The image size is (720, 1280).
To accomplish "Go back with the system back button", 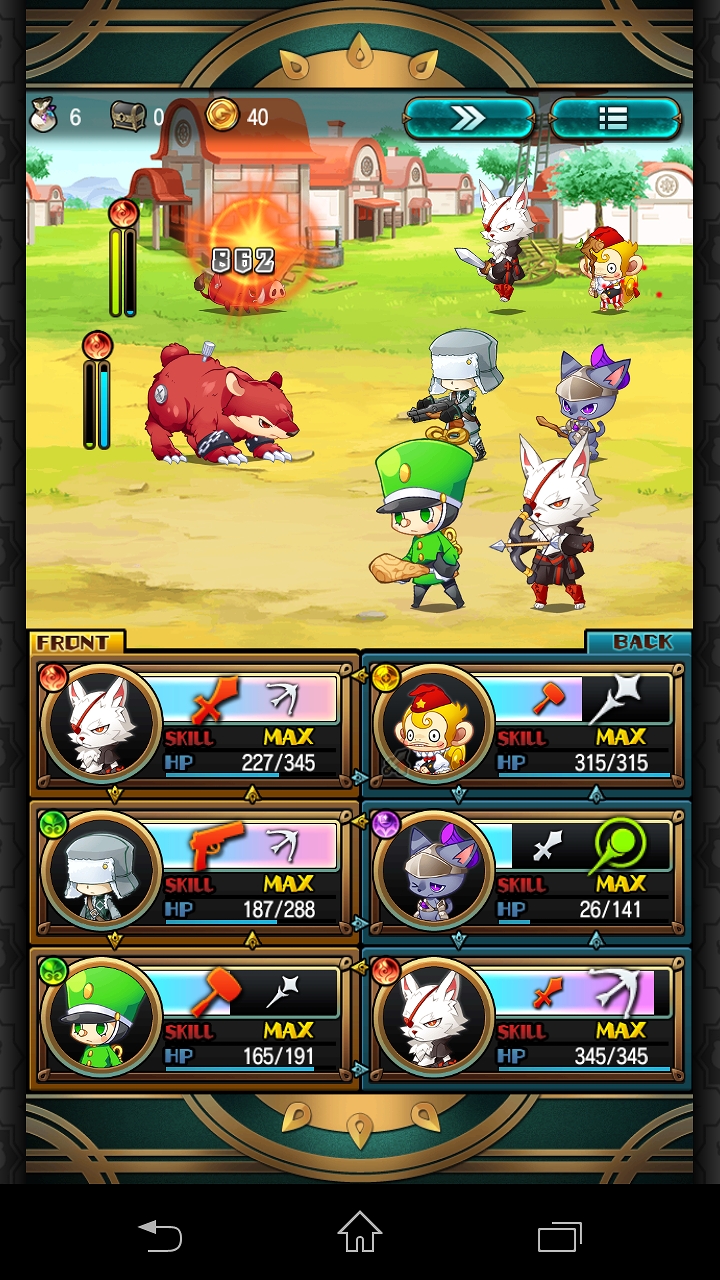I will click(x=160, y=1236).
